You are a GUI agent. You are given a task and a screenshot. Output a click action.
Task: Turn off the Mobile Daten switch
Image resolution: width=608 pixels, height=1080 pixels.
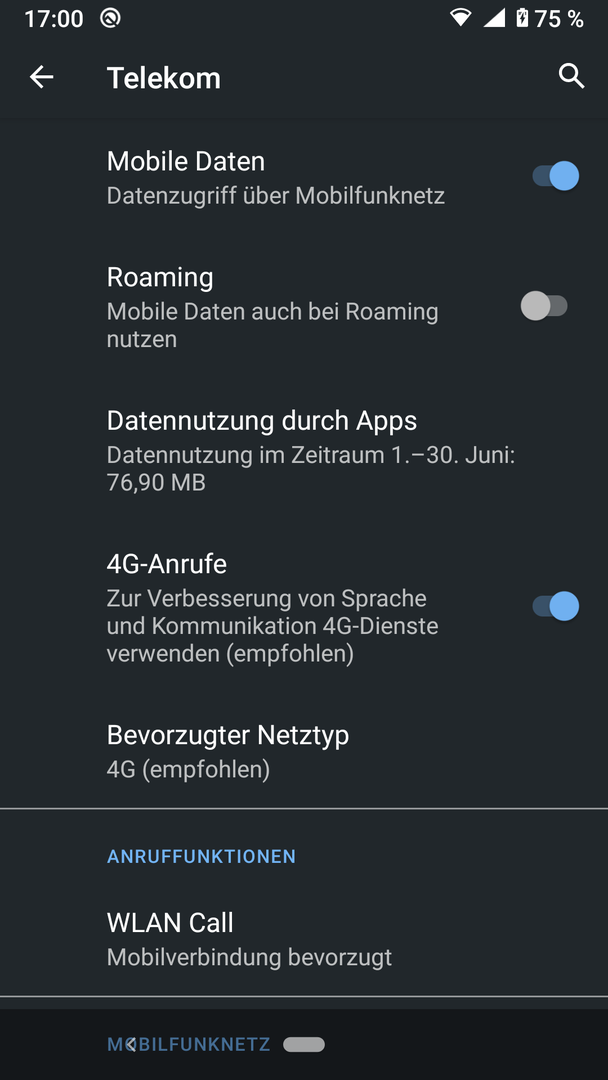tap(556, 176)
